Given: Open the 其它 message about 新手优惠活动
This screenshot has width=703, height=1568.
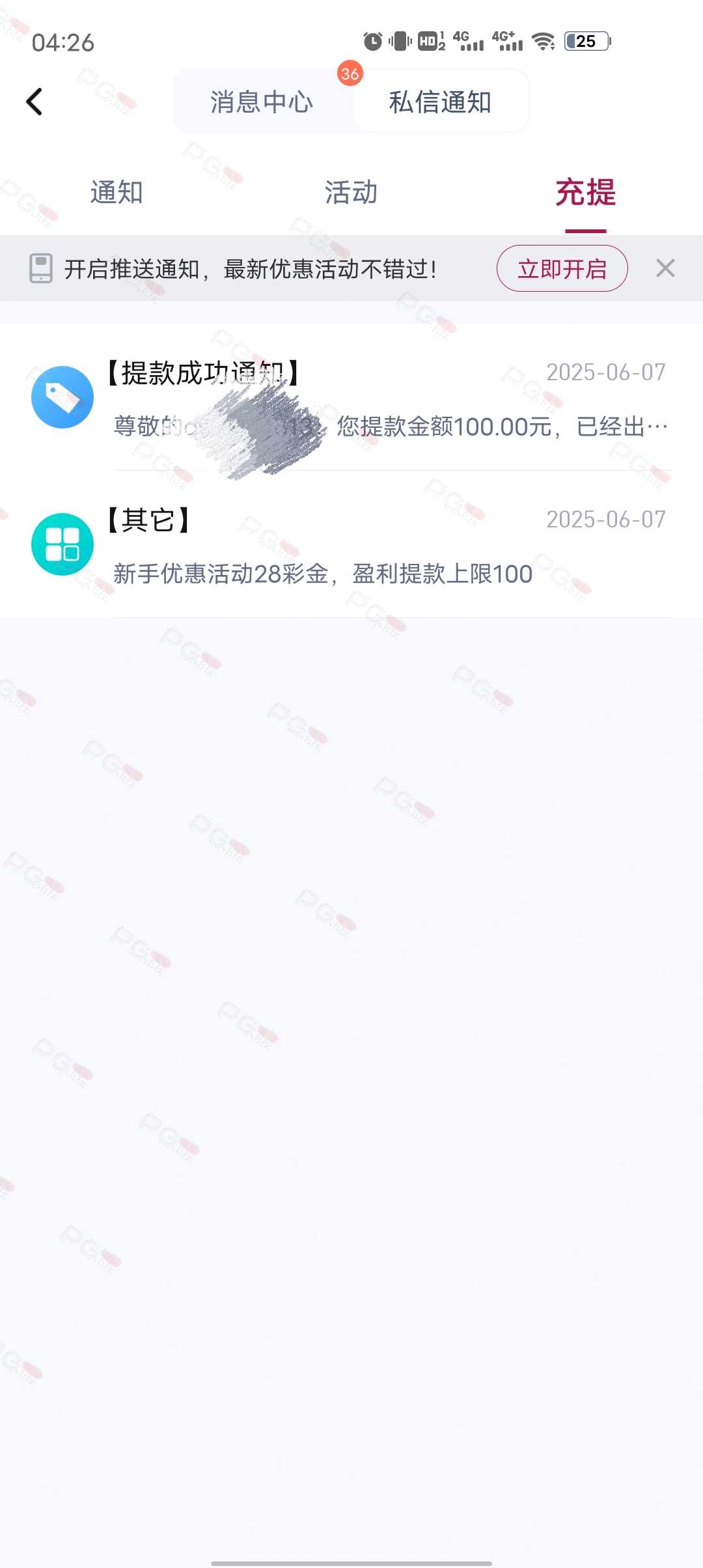Looking at the screenshot, I should (x=351, y=545).
